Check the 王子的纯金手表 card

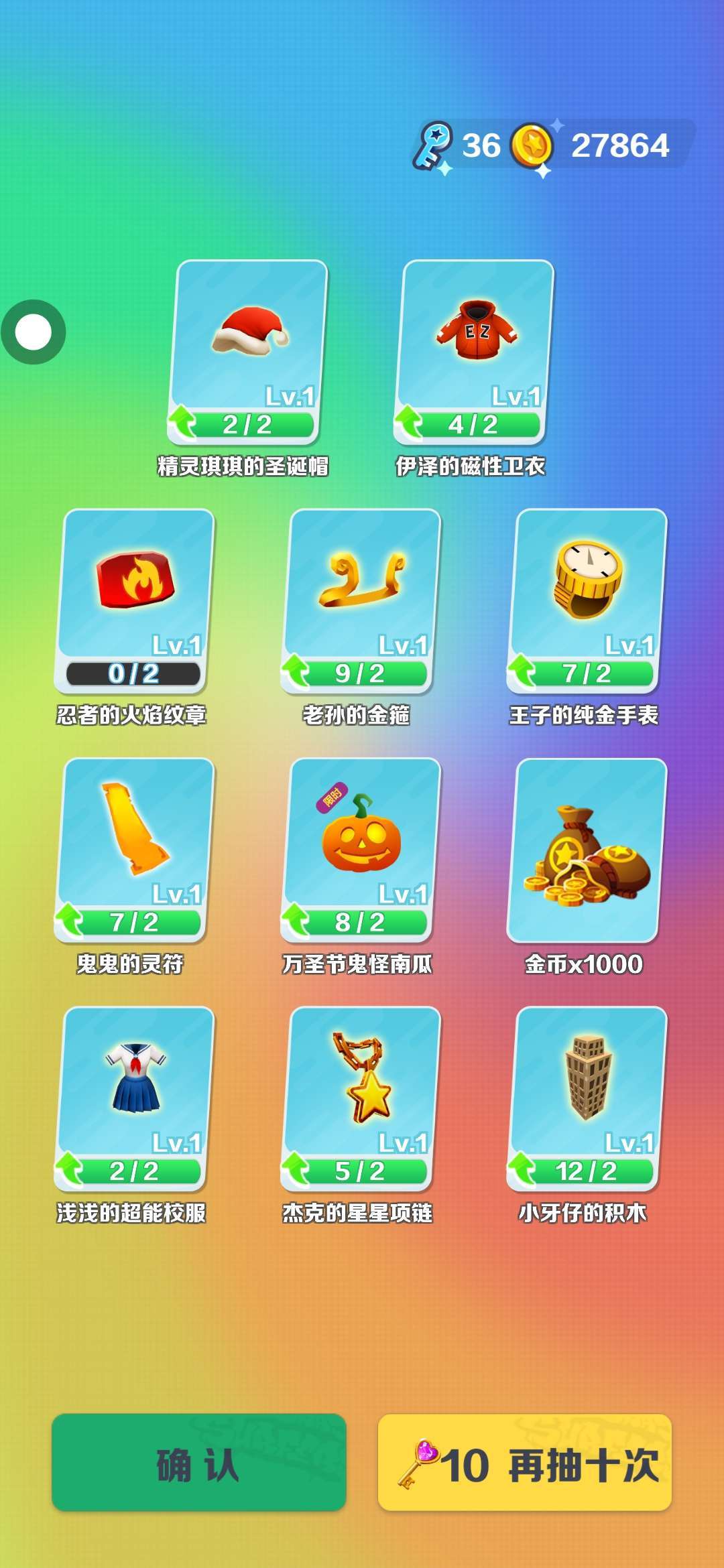coord(587,601)
